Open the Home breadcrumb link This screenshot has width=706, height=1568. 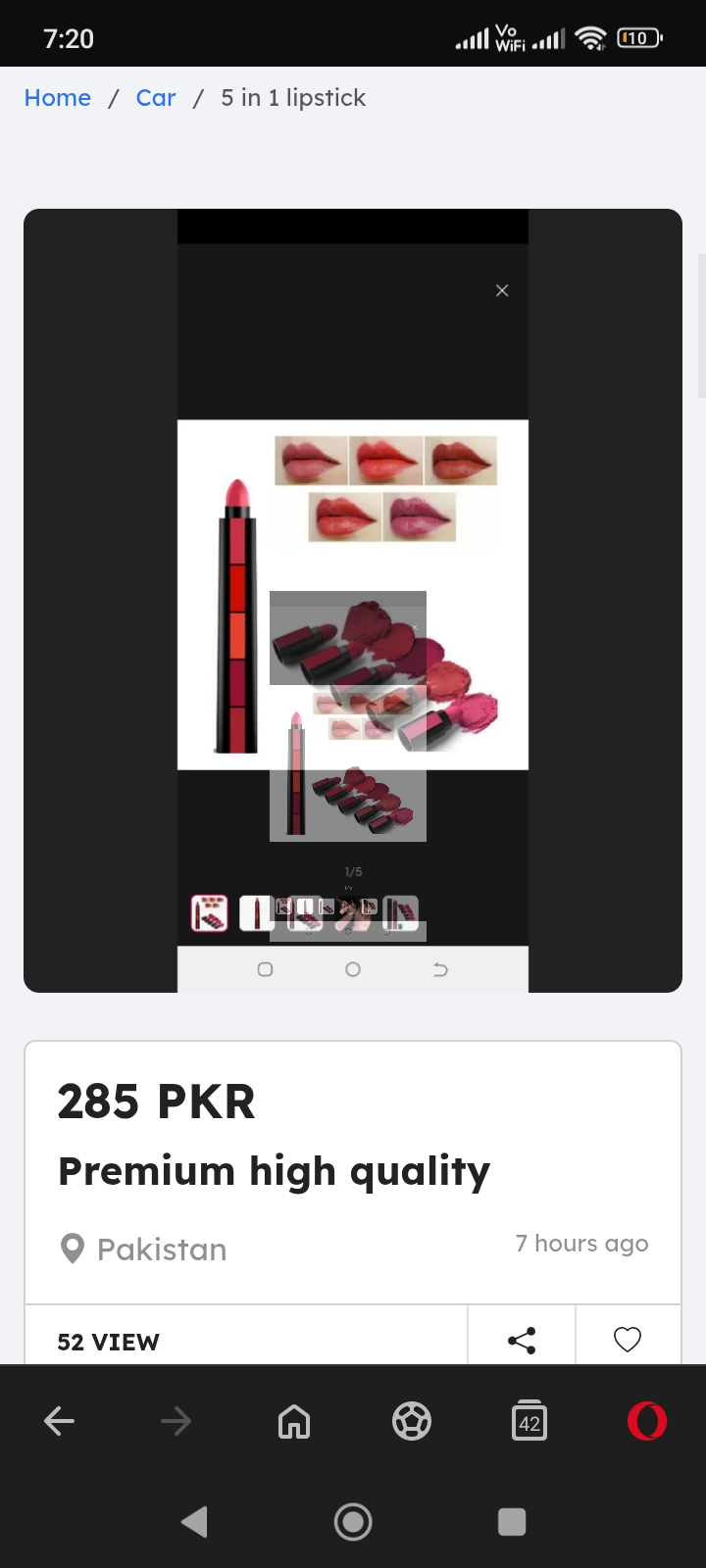pos(57,98)
